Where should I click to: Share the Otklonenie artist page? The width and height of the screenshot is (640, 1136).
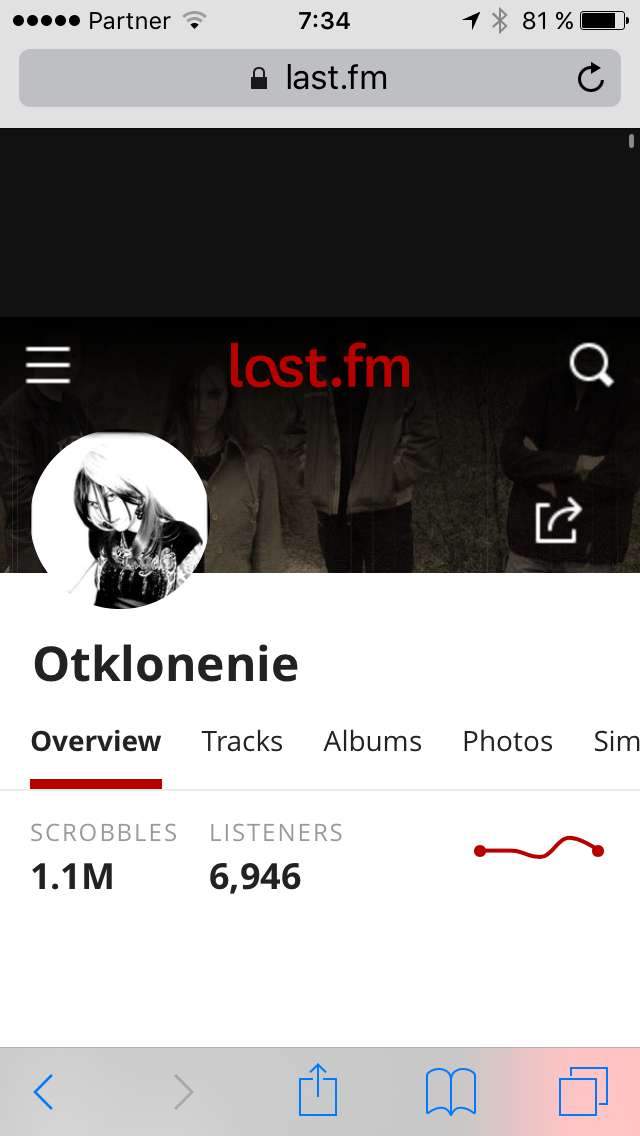pyautogui.click(x=557, y=521)
